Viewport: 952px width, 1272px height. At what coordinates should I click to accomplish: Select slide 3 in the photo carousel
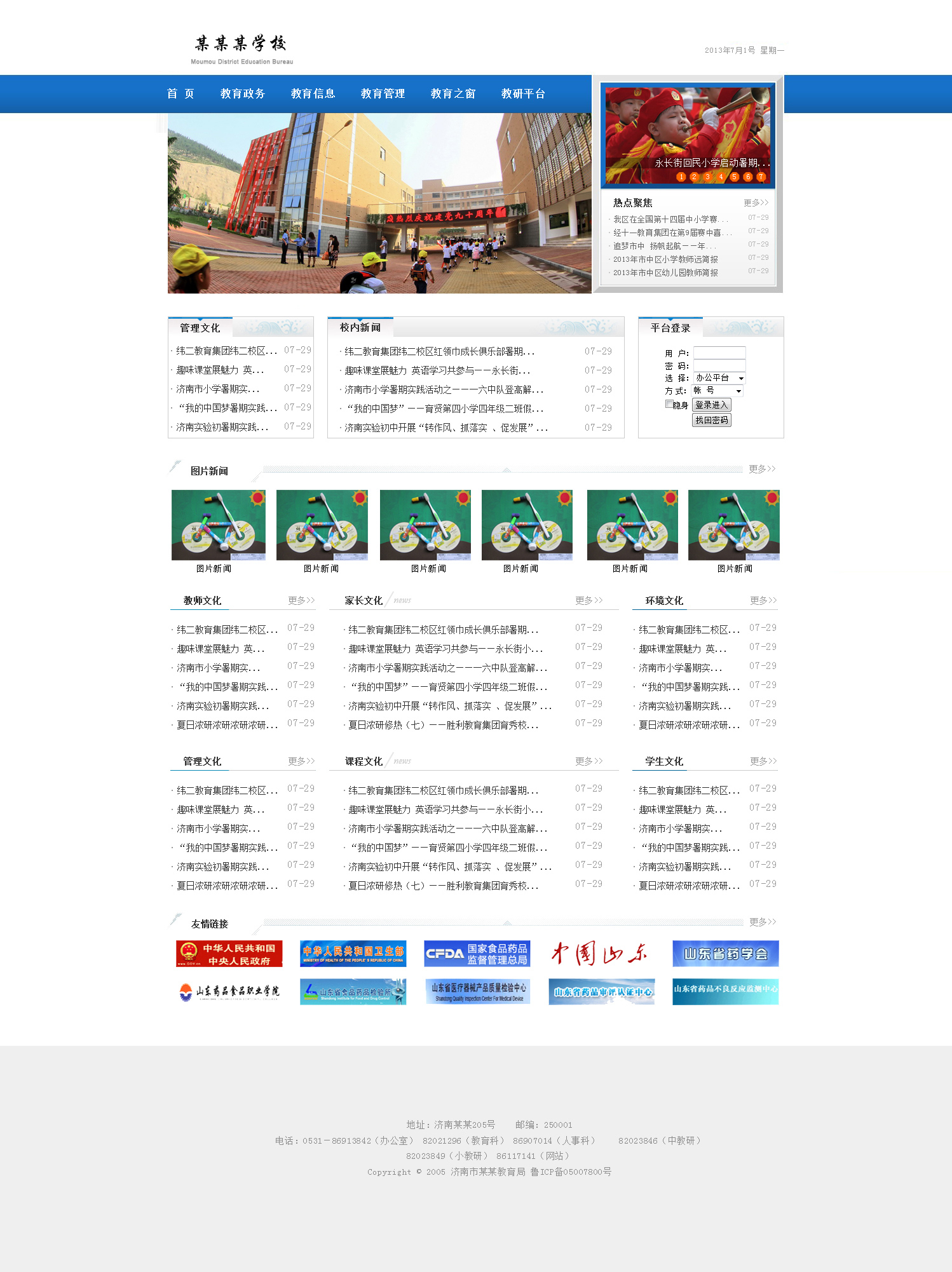(x=707, y=177)
